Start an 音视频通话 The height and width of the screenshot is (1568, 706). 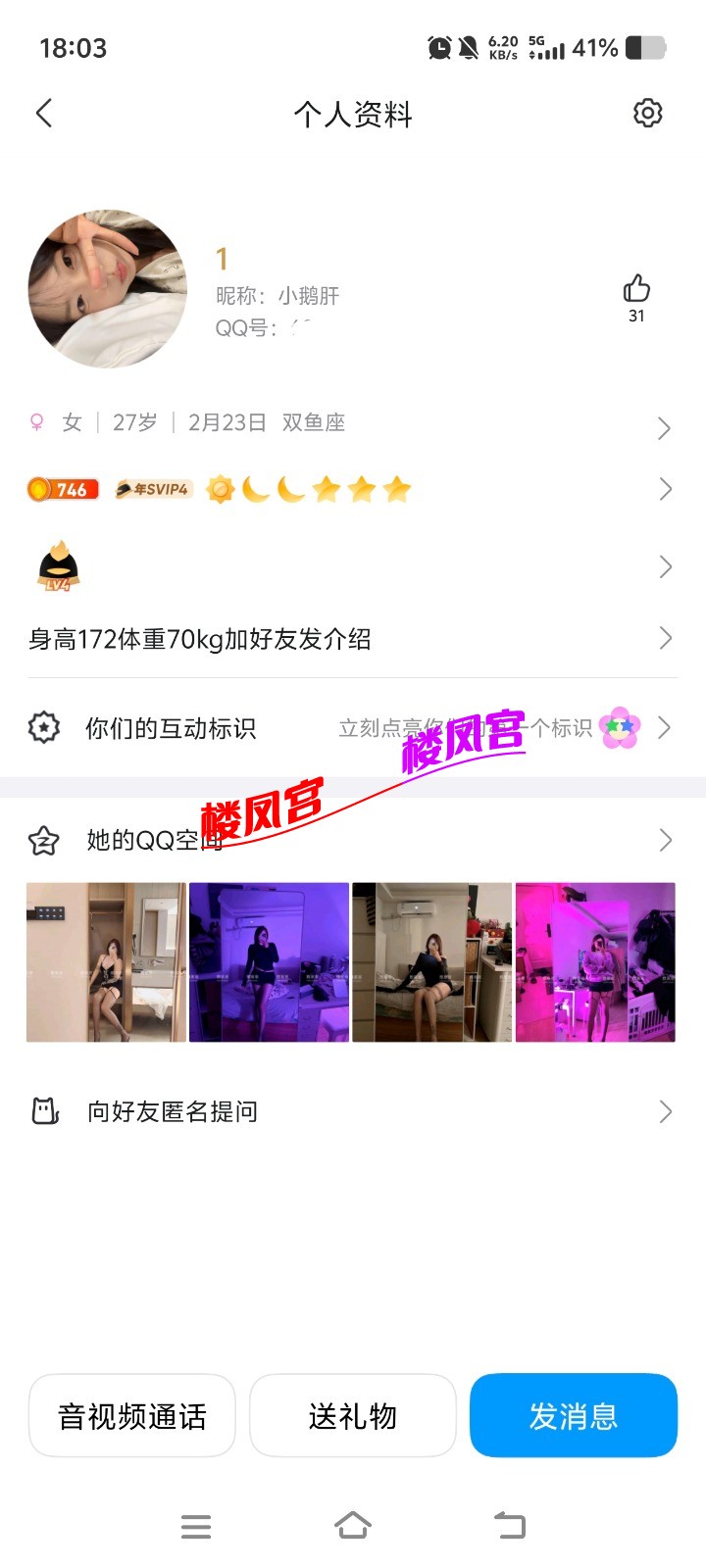point(132,1416)
